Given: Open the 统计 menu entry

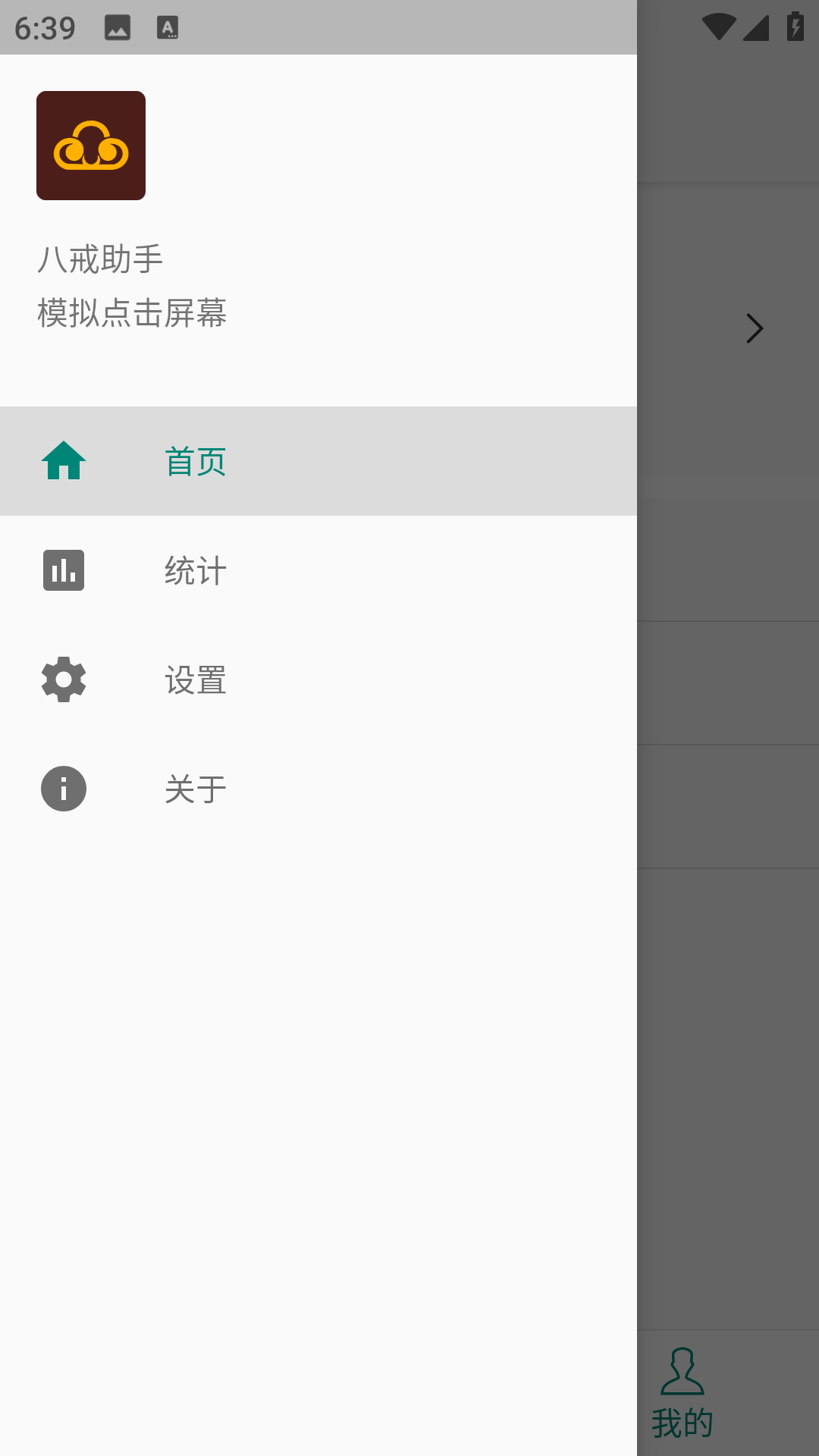Looking at the screenshot, I should (x=195, y=571).
